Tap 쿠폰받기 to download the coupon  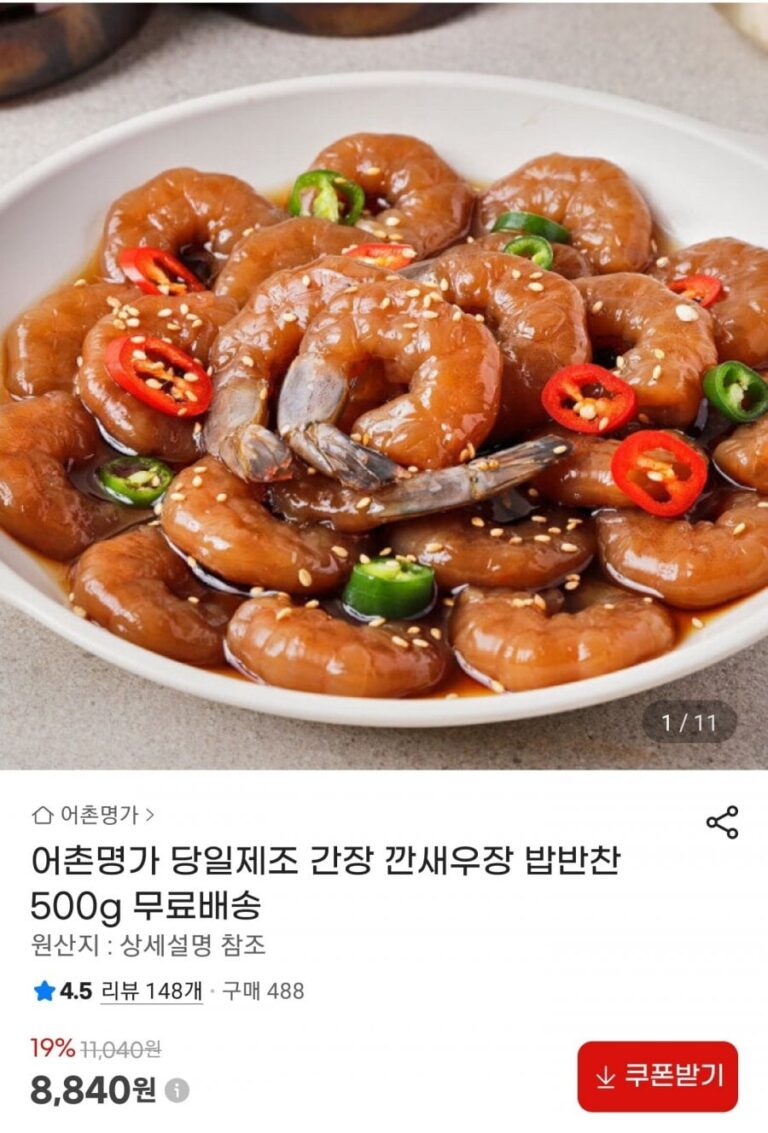point(657,1076)
